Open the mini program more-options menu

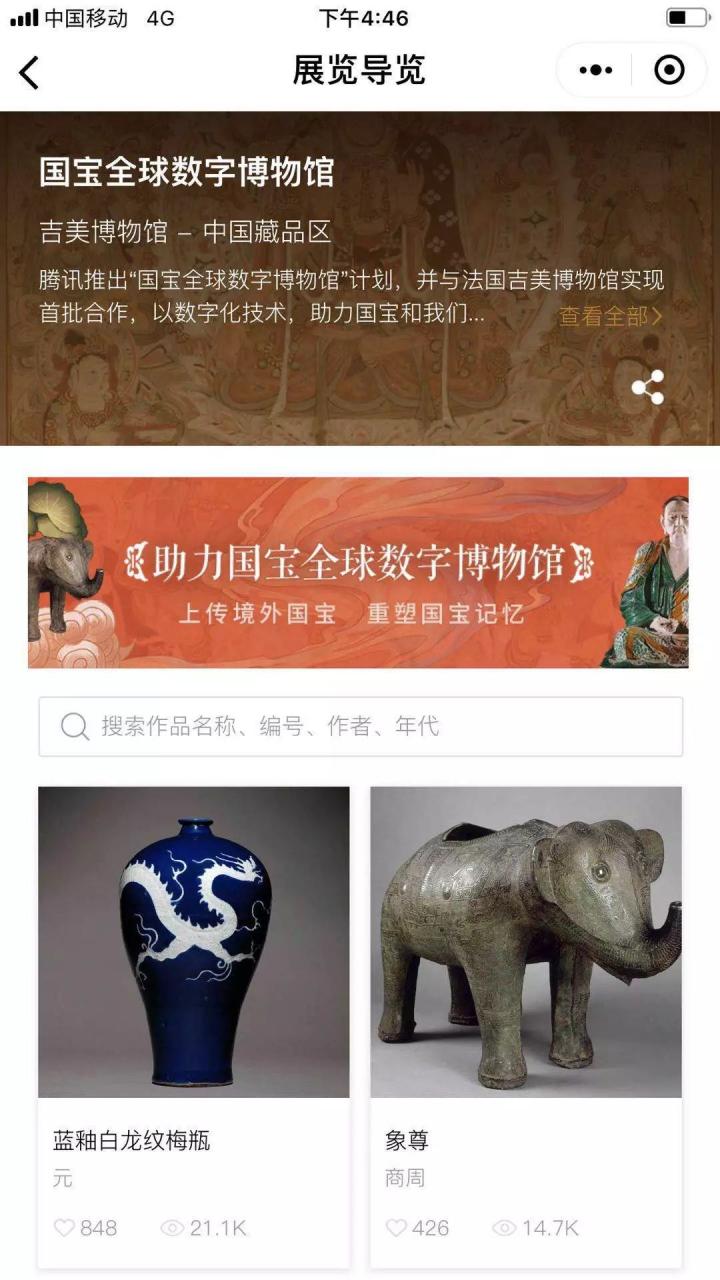pyautogui.click(x=596, y=70)
